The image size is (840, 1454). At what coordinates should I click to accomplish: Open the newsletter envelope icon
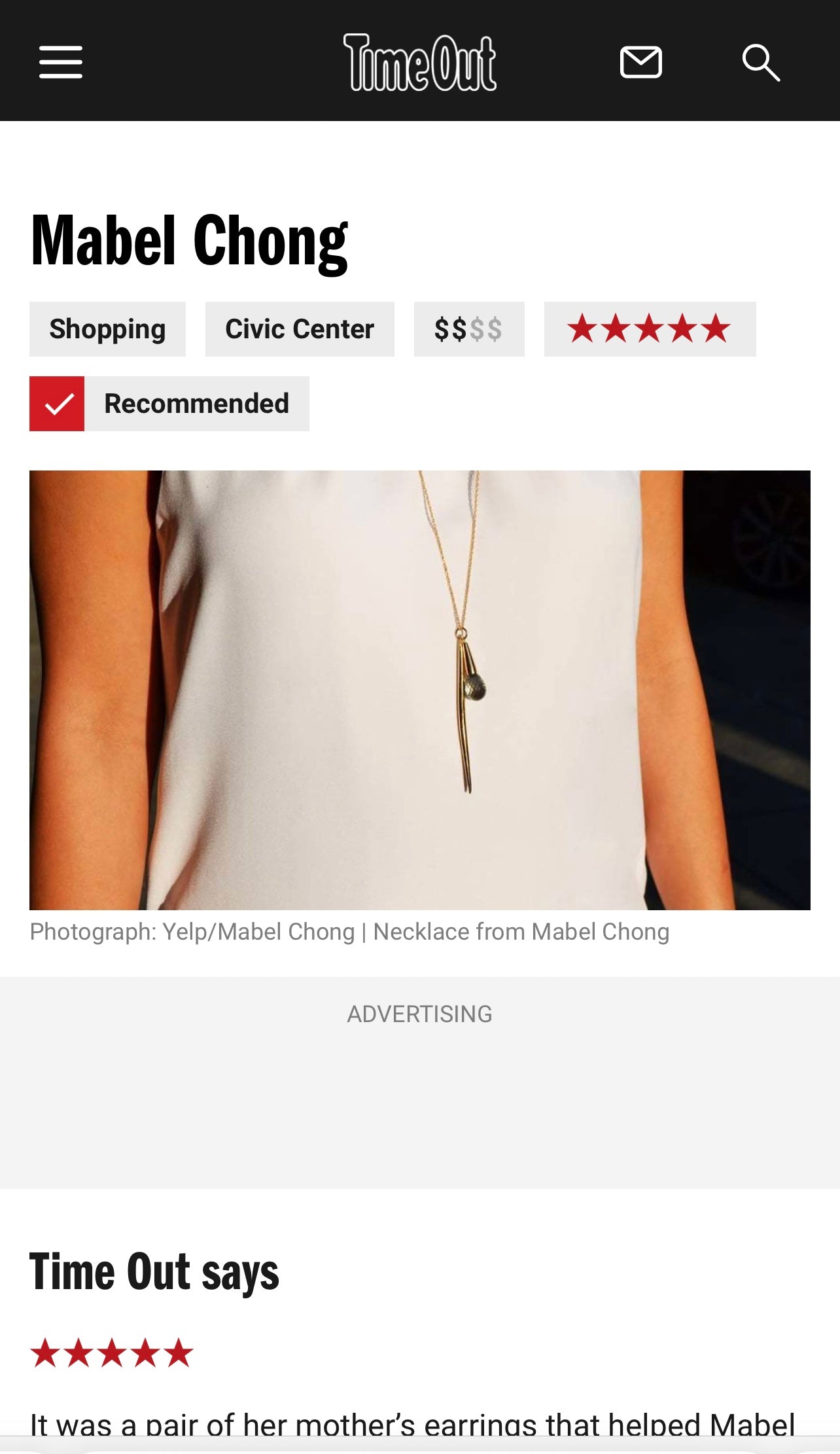pyautogui.click(x=640, y=62)
